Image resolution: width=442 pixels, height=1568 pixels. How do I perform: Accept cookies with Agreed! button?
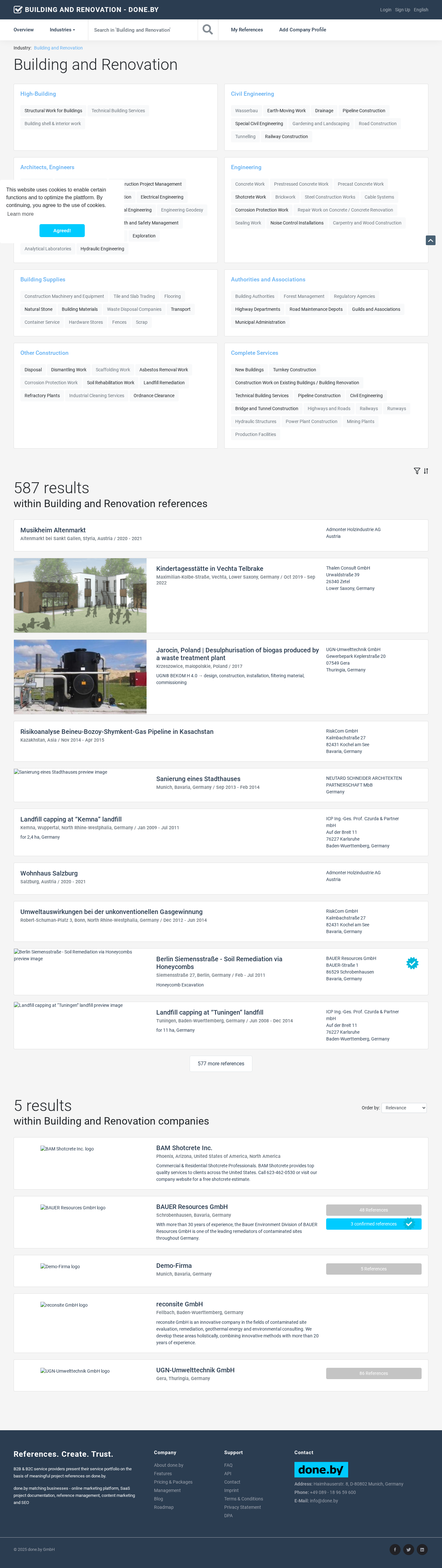point(61,231)
